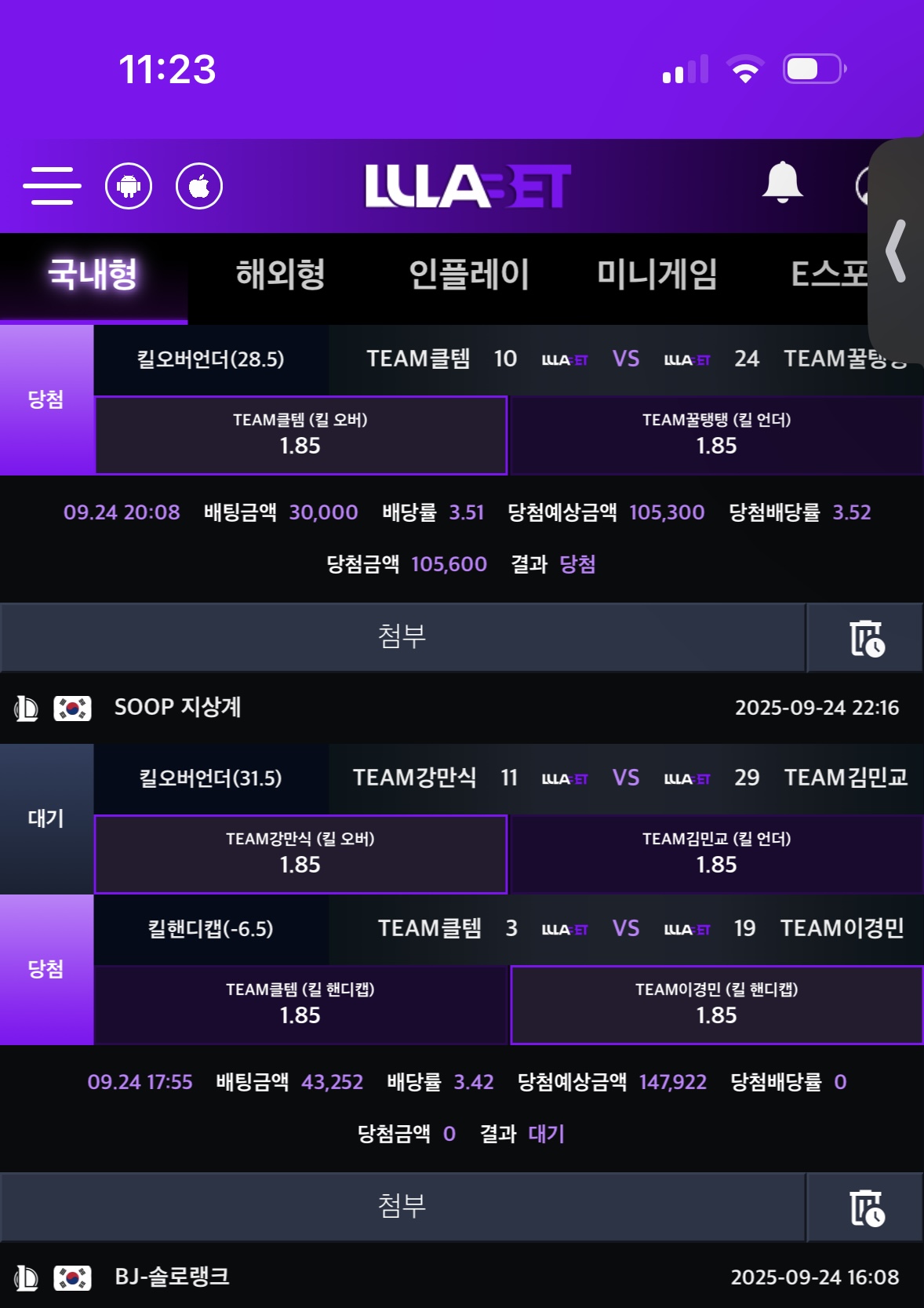Delete the bet record placed 09.24 20:08

pos(866,638)
